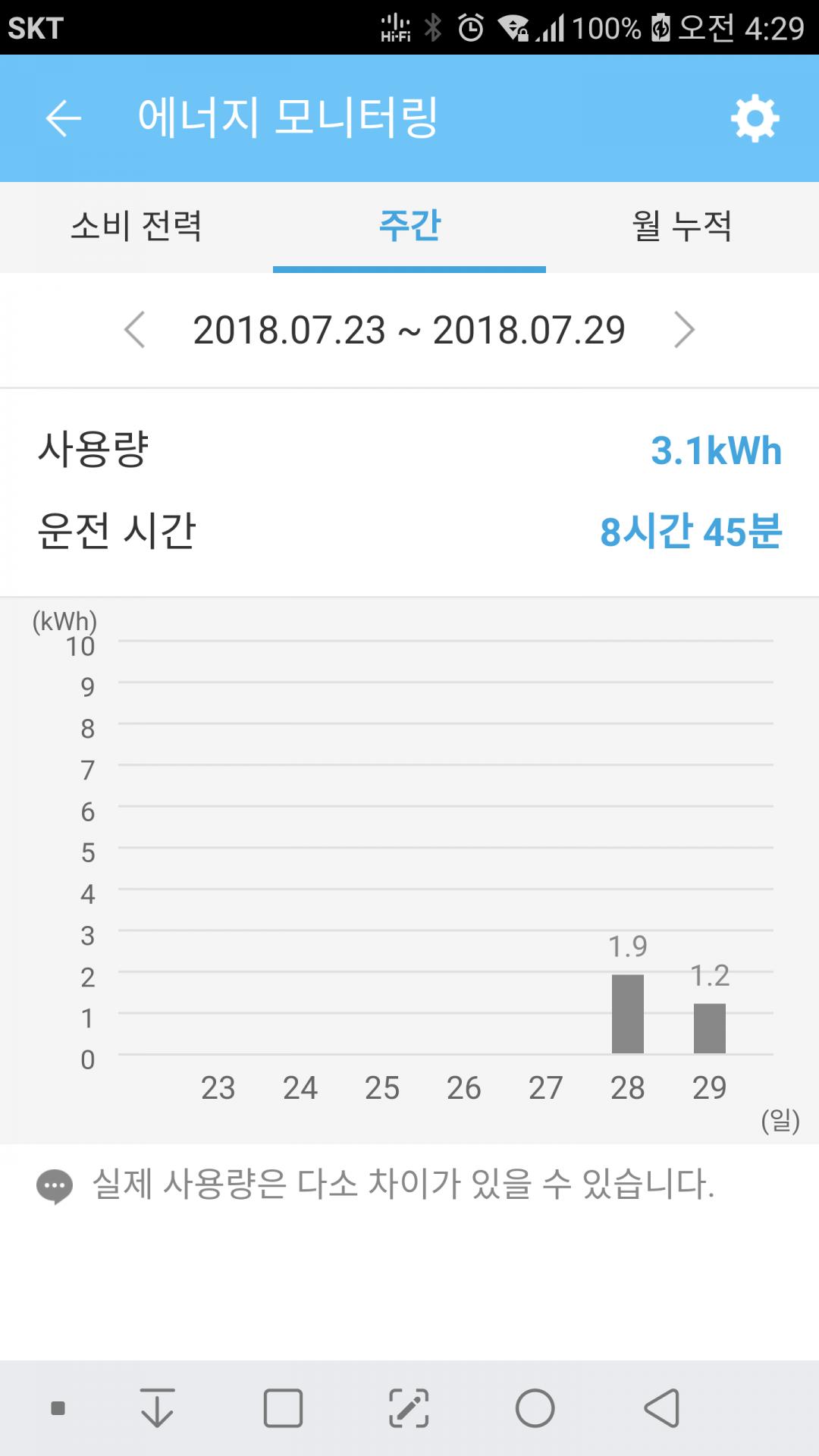Open the settings gear icon
This screenshot has width=819, height=1456.
755,118
